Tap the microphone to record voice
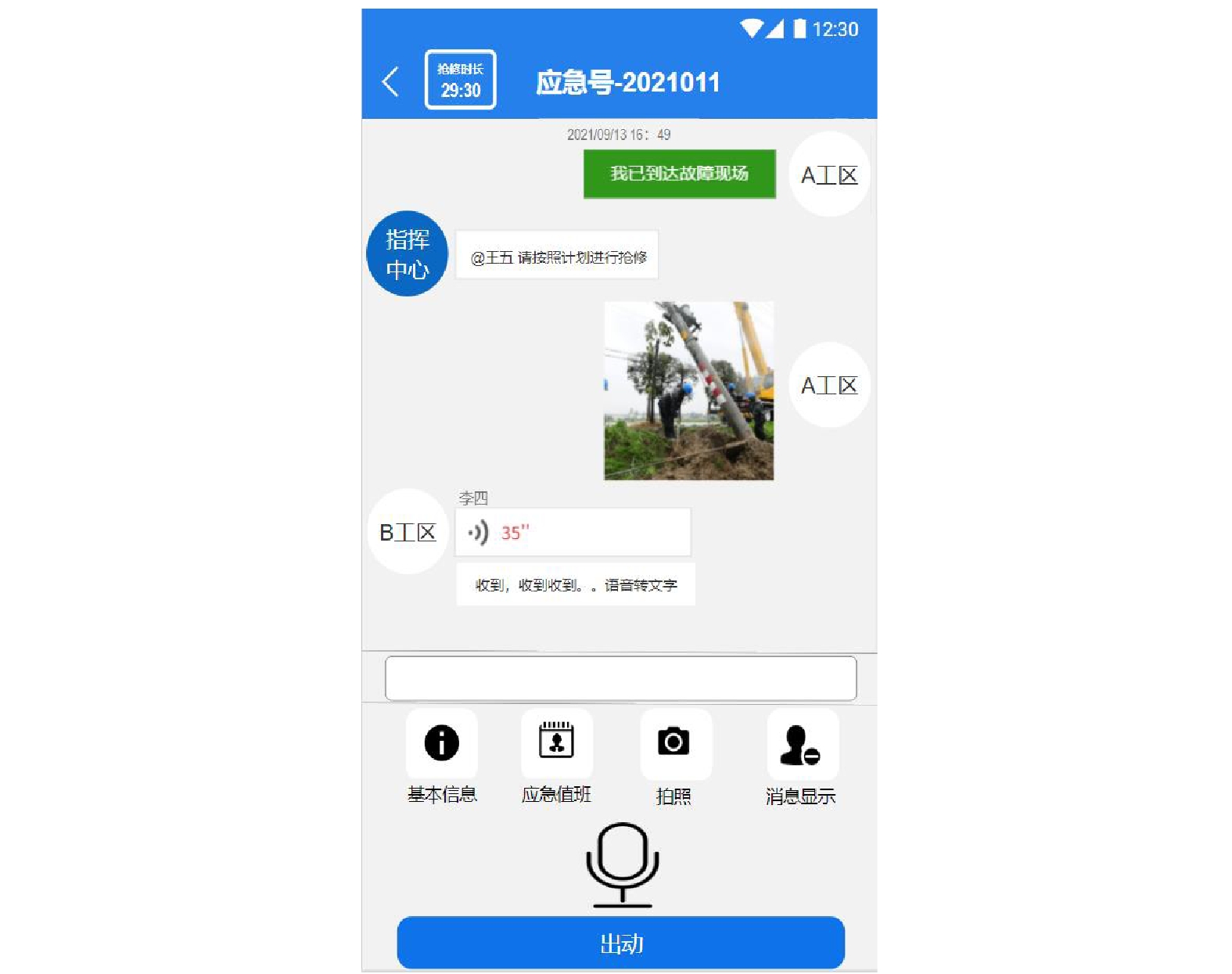Screen dimensions: 1232x974 [622, 863]
